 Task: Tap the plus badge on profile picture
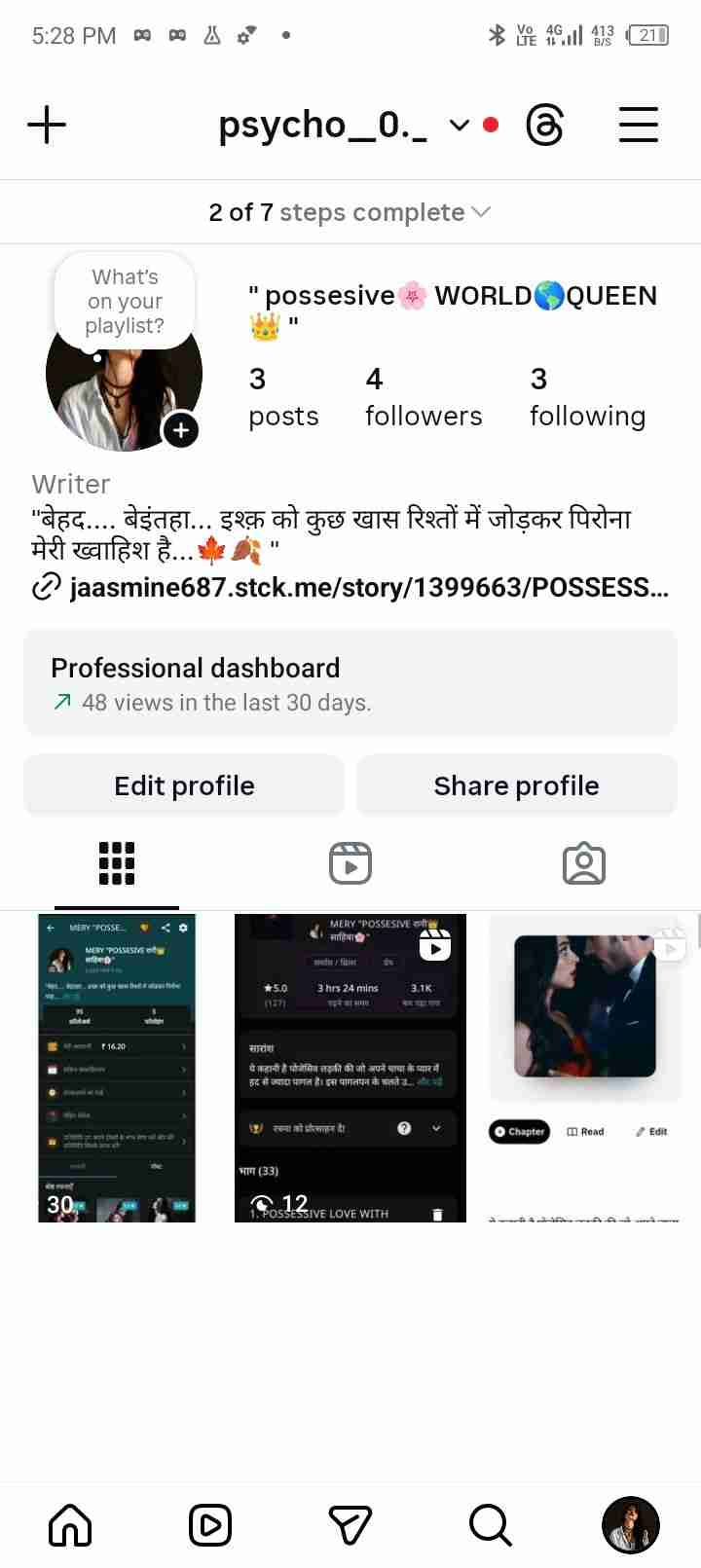coord(181,429)
